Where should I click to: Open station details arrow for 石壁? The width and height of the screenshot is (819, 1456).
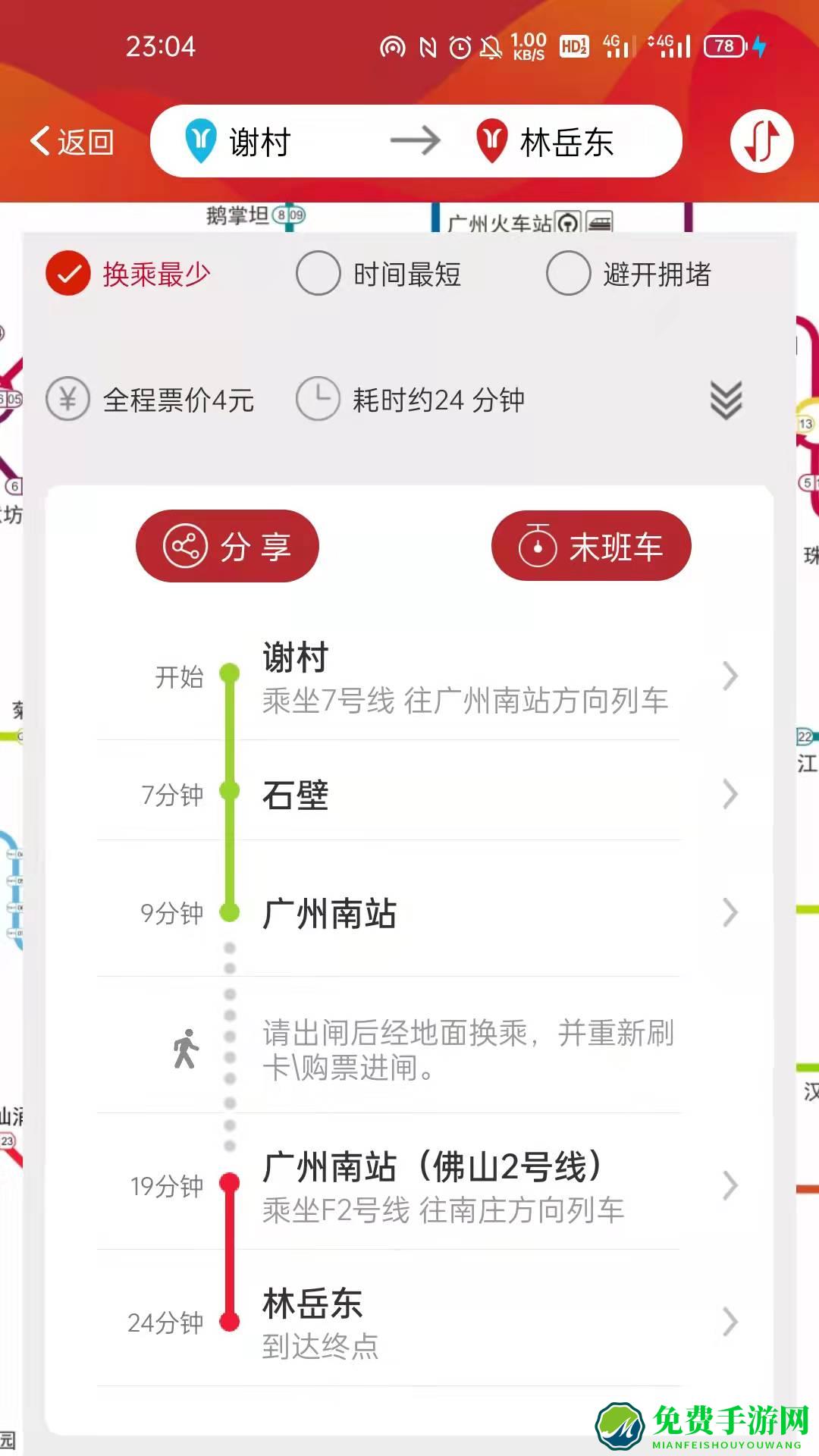coord(730,794)
